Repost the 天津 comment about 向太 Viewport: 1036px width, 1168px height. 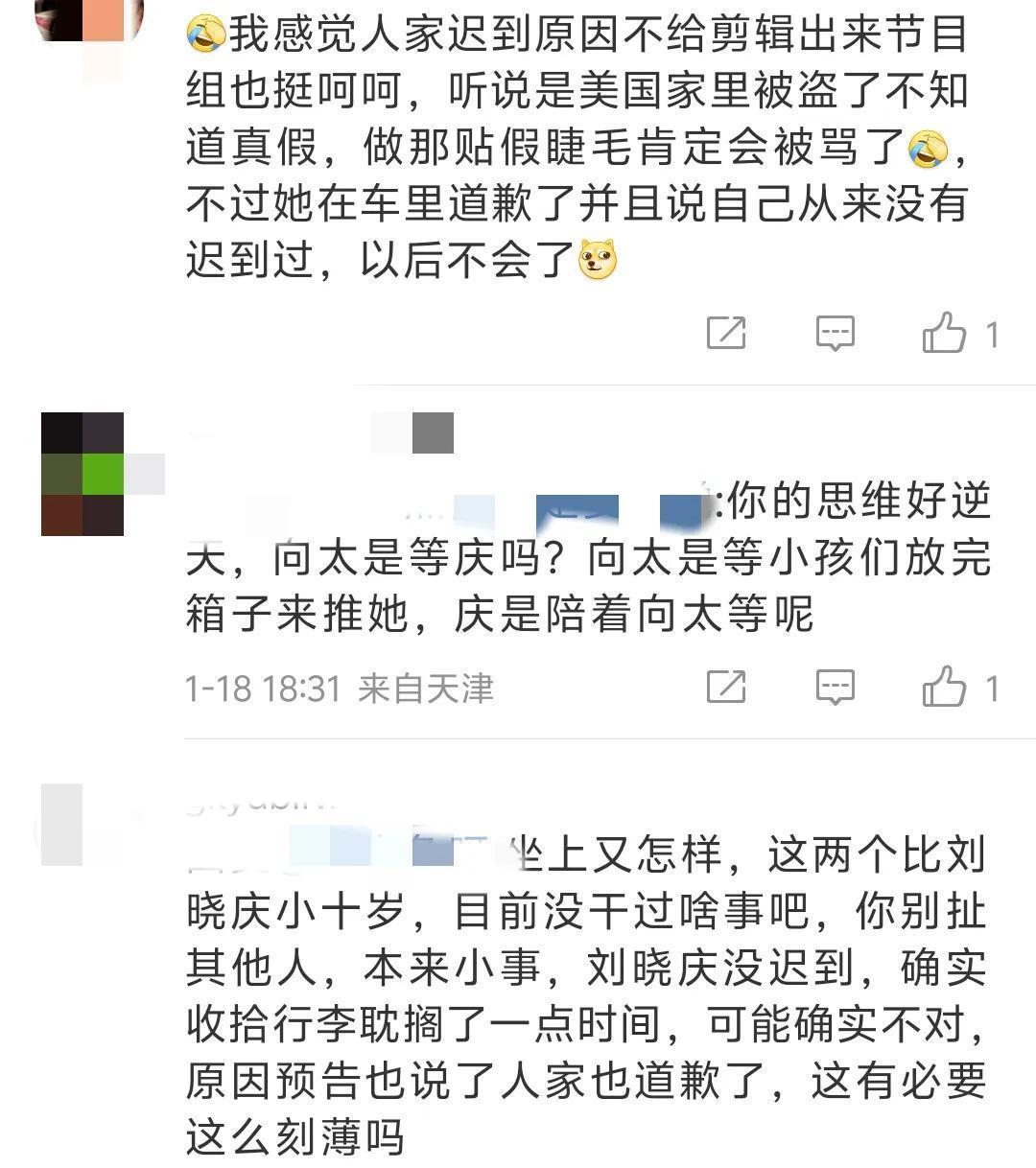[726, 687]
